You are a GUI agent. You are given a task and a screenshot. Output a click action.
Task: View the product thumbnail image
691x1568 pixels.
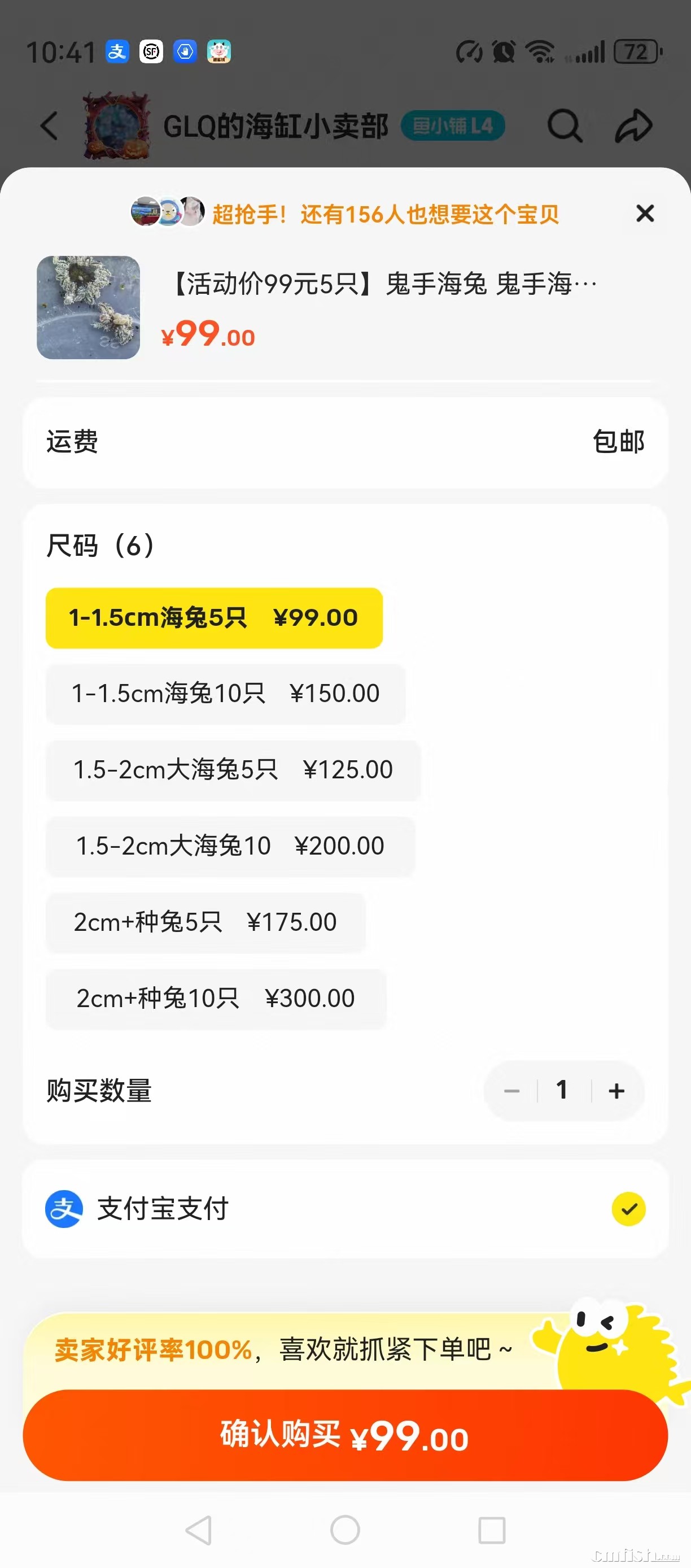pyautogui.click(x=88, y=307)
